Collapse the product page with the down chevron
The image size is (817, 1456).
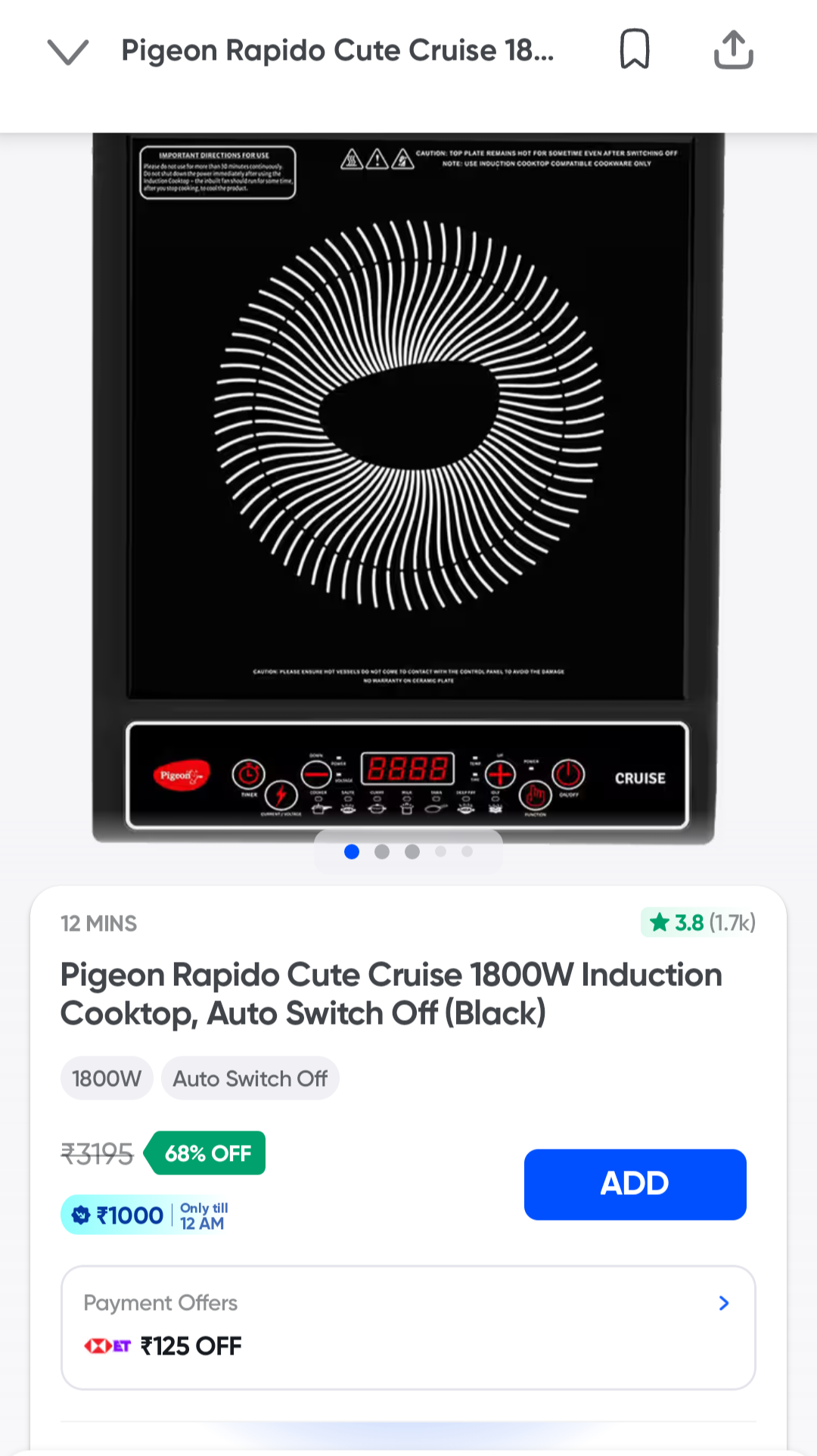67,51
